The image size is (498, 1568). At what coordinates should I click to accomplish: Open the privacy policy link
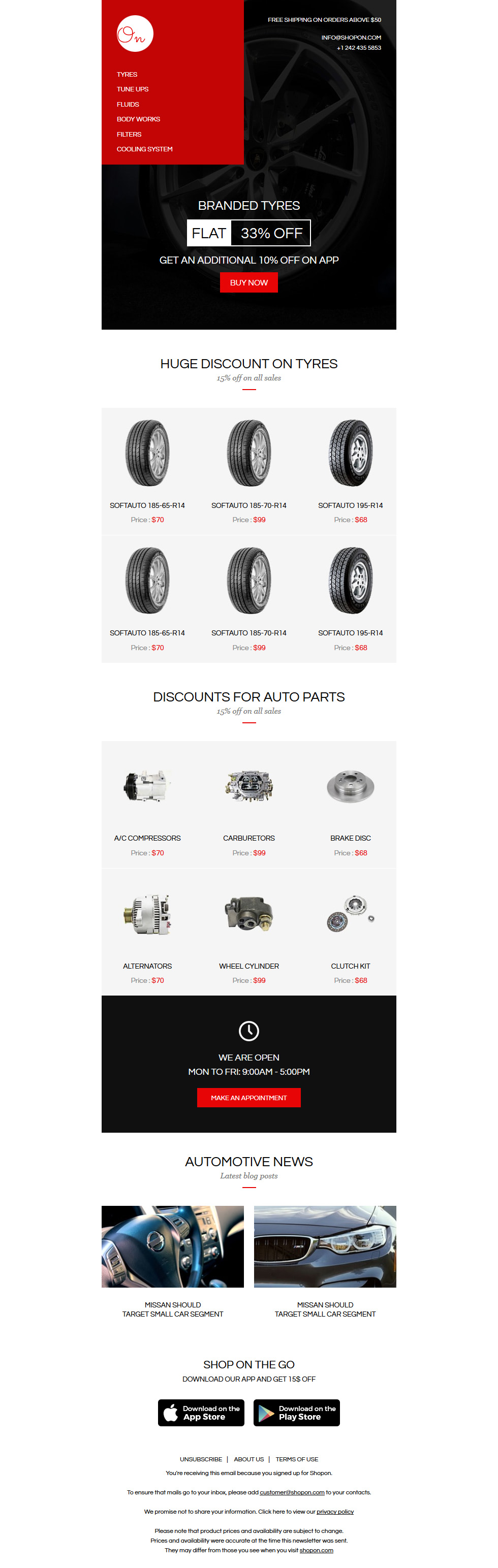335,1512
